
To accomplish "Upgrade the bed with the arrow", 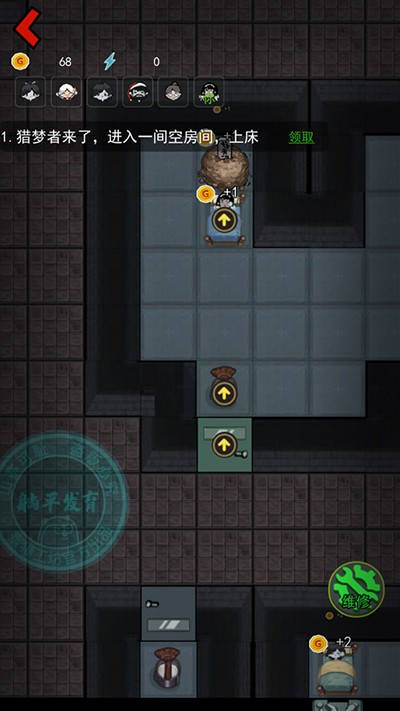I will [225, 220].
